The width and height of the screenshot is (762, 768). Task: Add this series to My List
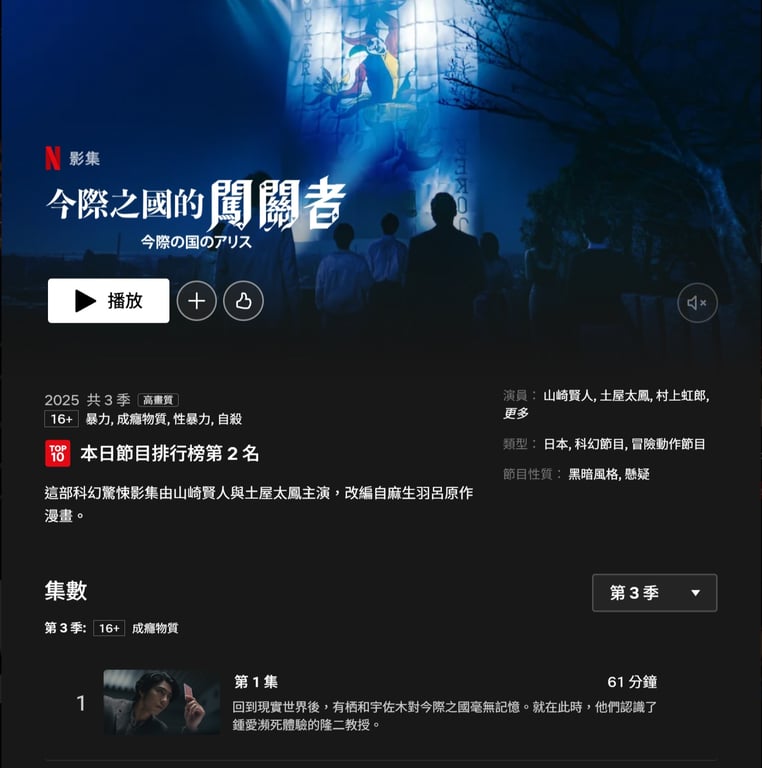pyautogui.click(x=196, y=301)
